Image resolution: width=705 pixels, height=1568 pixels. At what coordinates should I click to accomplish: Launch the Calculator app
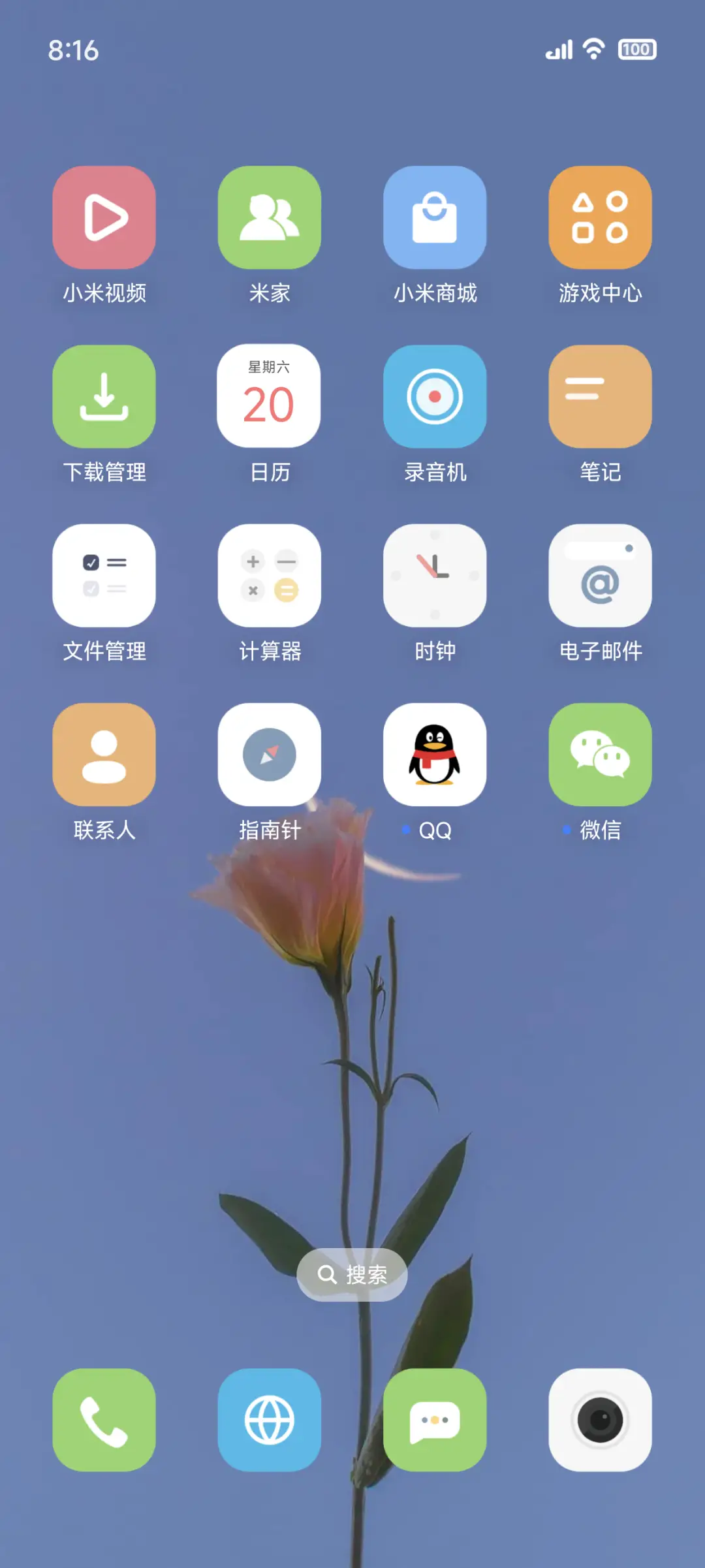tap(270, 574)
